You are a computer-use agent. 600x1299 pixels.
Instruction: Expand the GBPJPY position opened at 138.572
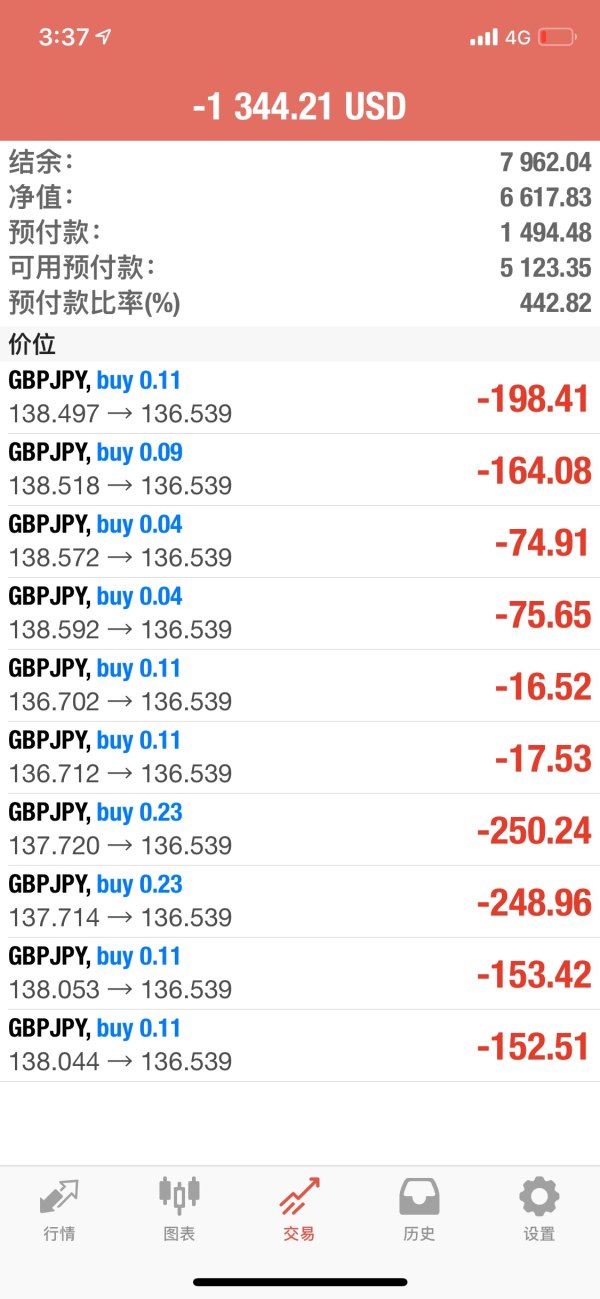[300, 541]
